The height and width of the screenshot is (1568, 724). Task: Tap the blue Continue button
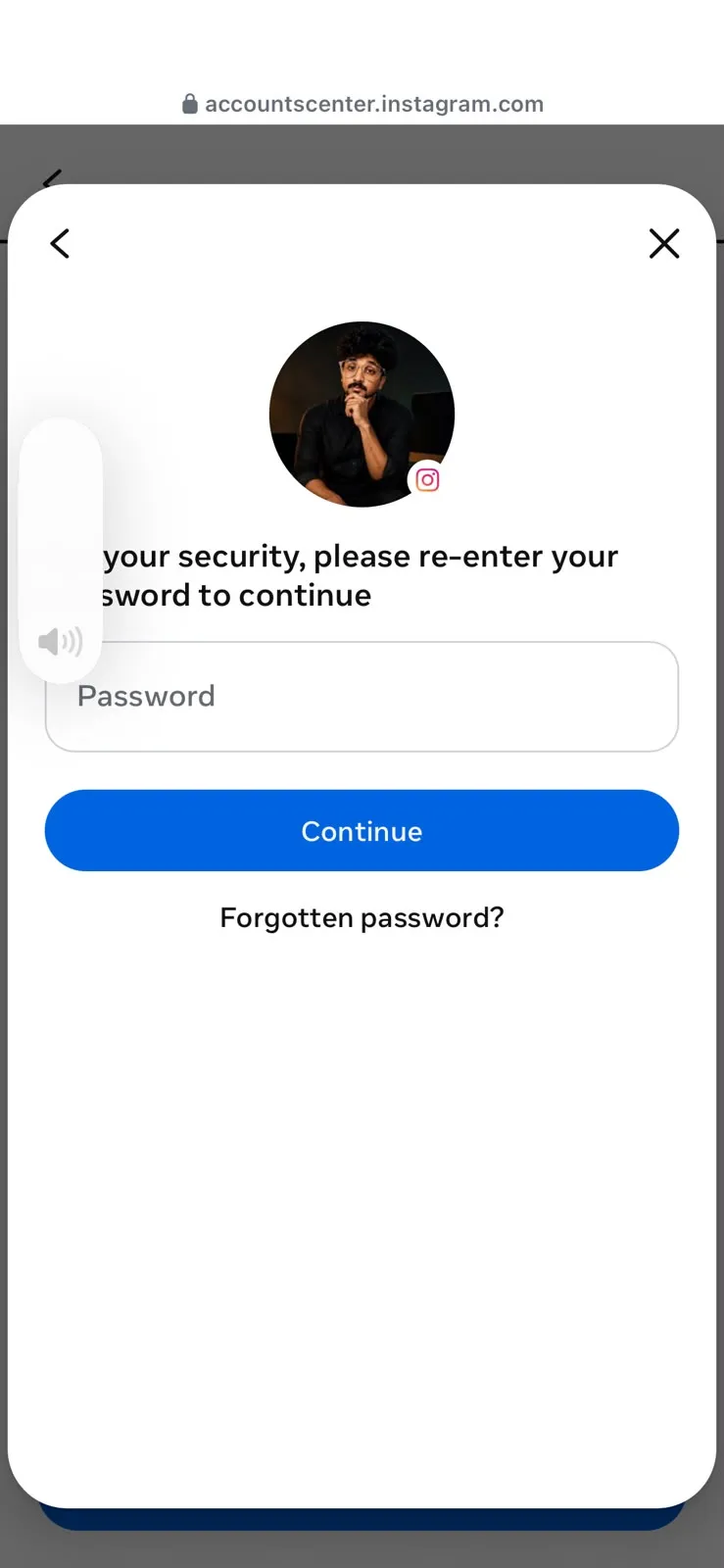[362, 831]
